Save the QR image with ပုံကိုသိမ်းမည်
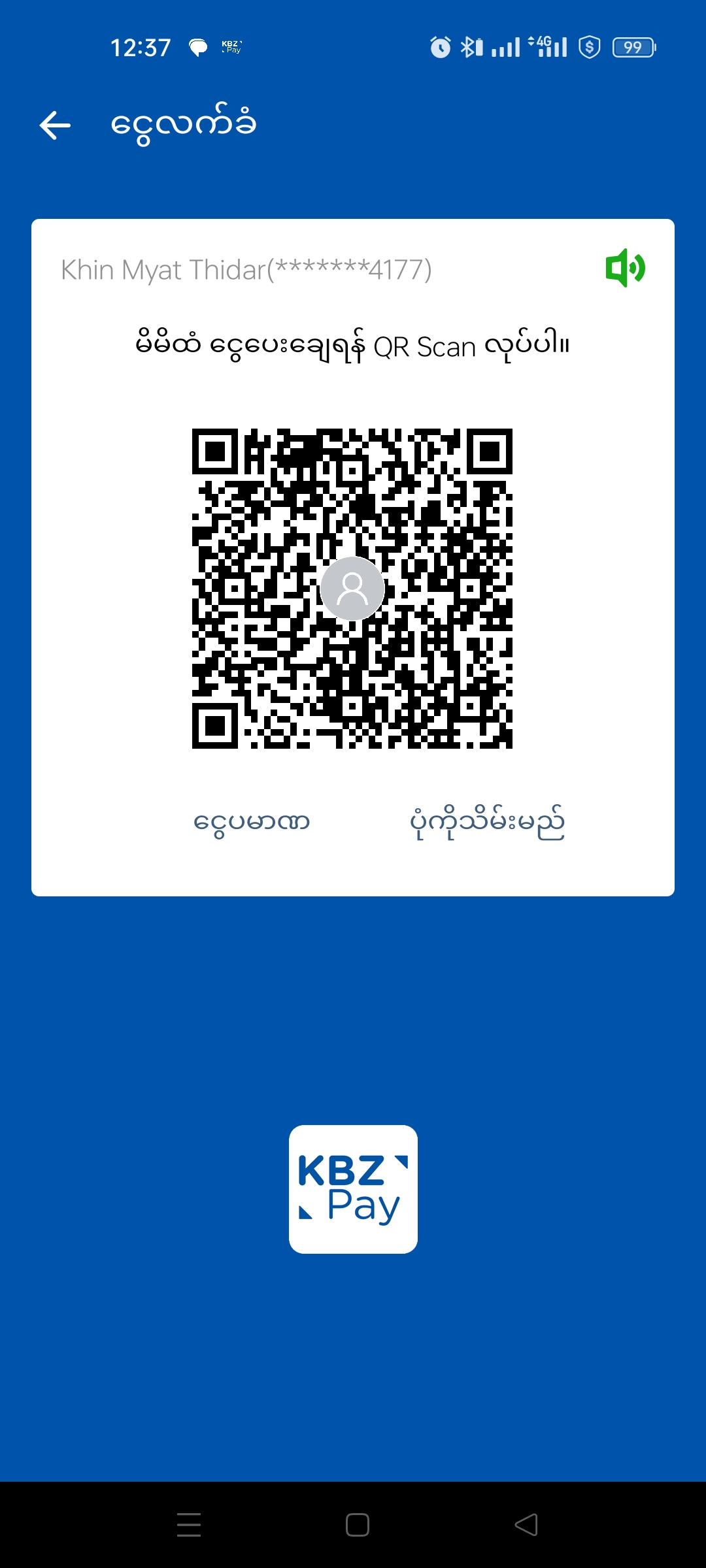Screen dimensions: 706x1568 (x=487, y=822)
